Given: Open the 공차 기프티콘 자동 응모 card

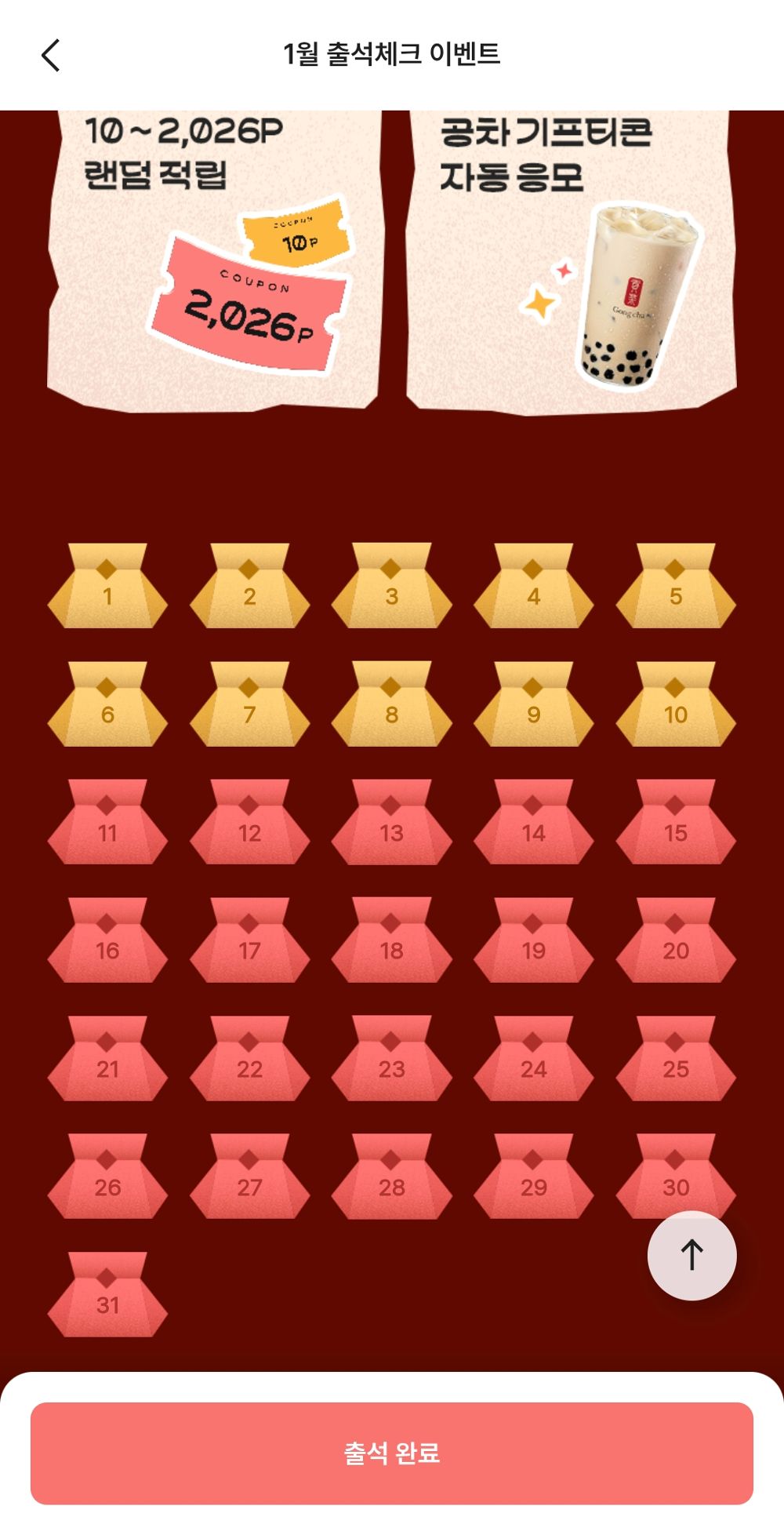Looking at the screenshot, I should (571, 259).
